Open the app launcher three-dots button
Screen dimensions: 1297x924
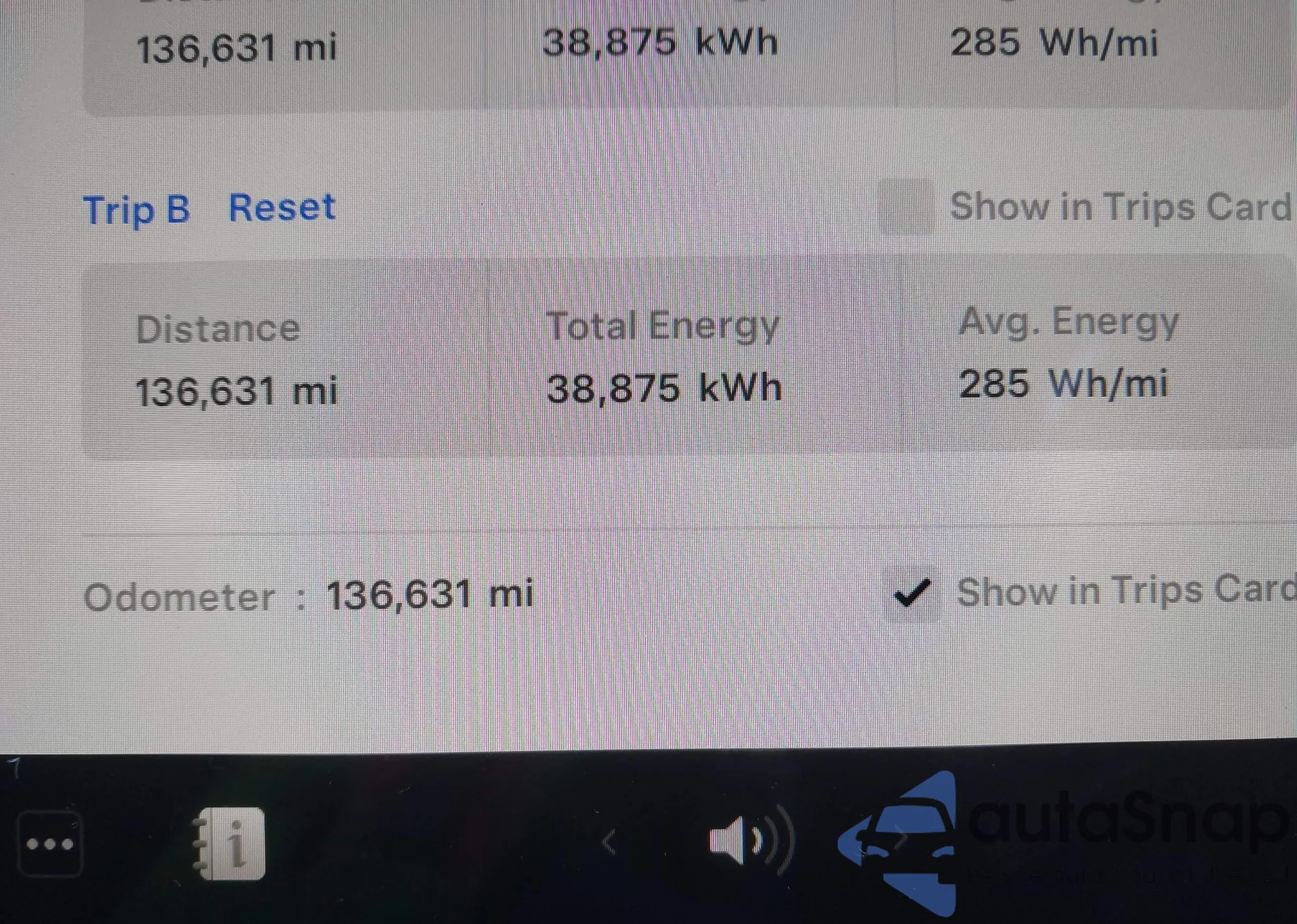coord(50,844)
